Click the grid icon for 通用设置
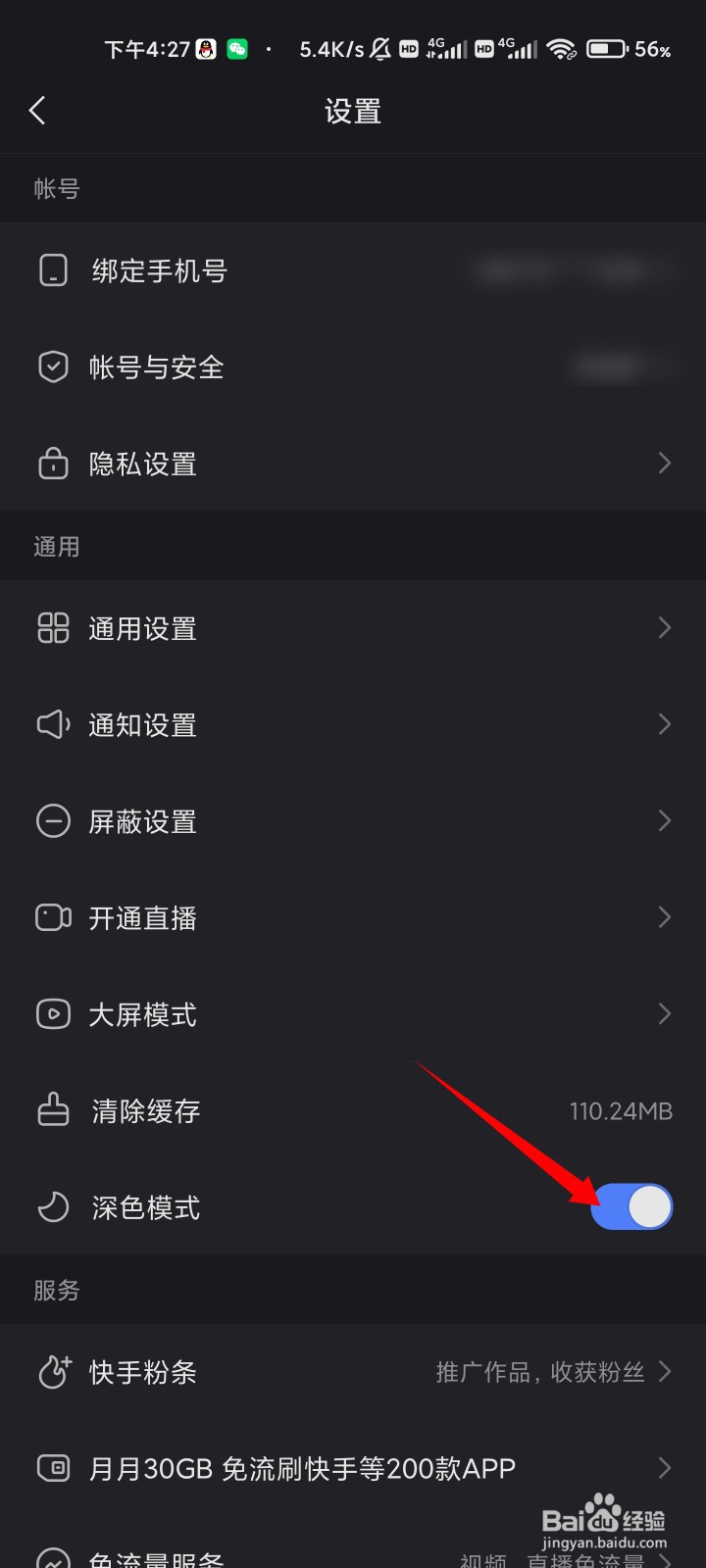706x1568 pixels. point(54,628)
